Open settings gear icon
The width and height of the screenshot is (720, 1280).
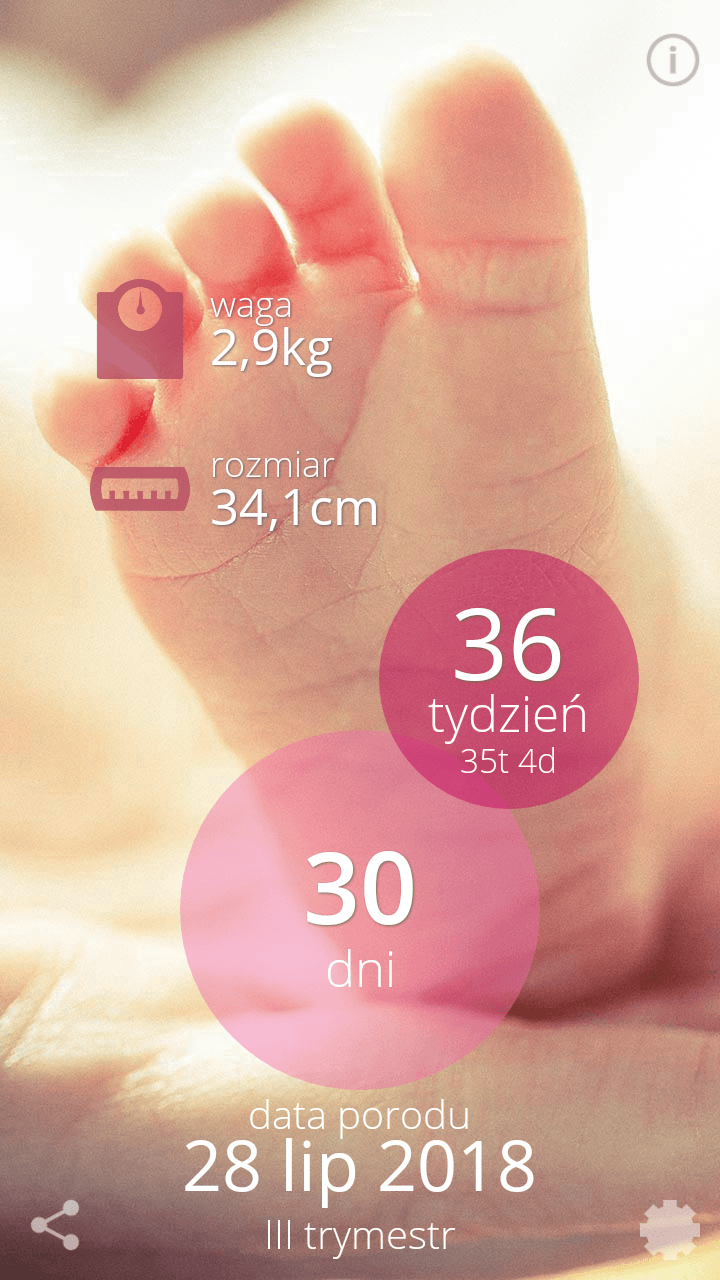point(667,1229)
